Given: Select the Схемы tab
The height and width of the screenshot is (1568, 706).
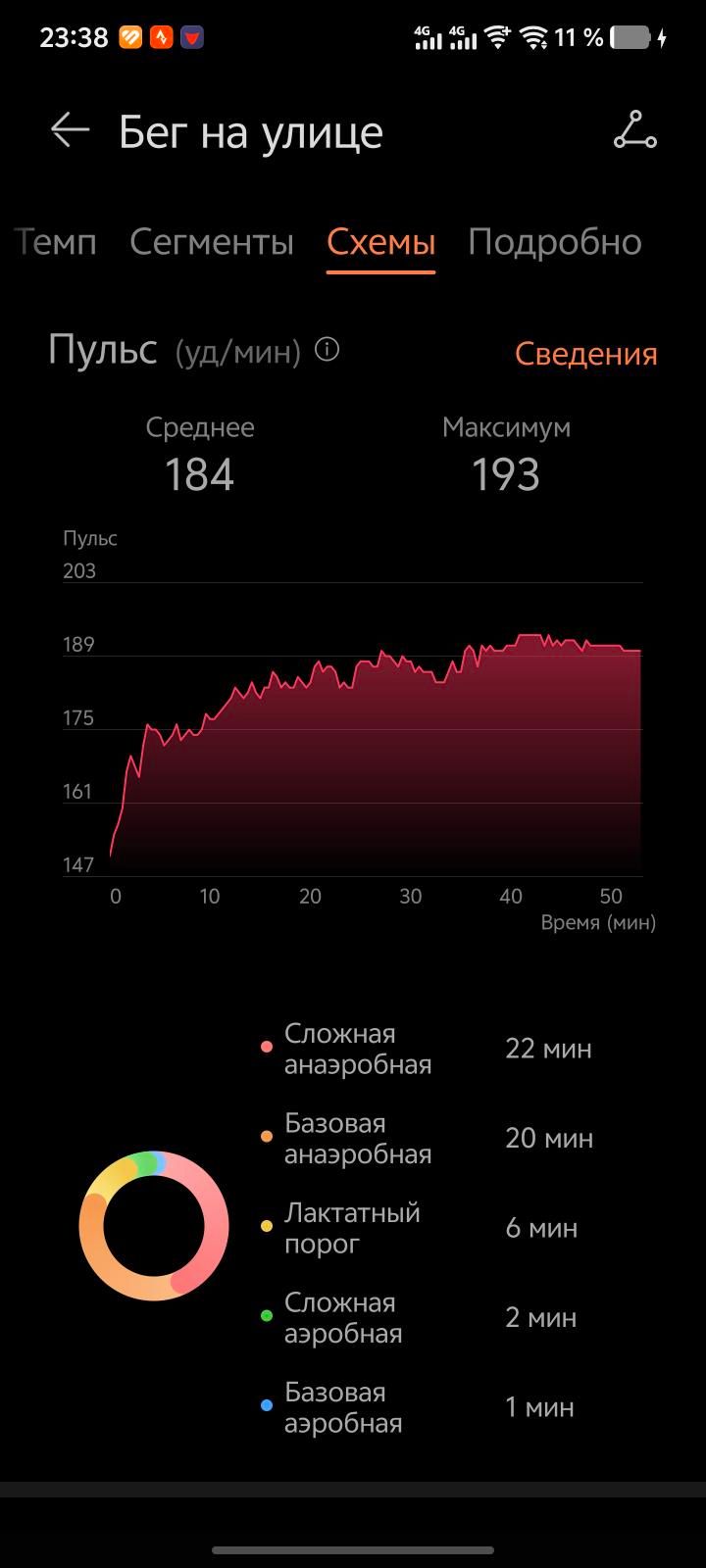Looking at the screenshot, I should pos(380,242).
